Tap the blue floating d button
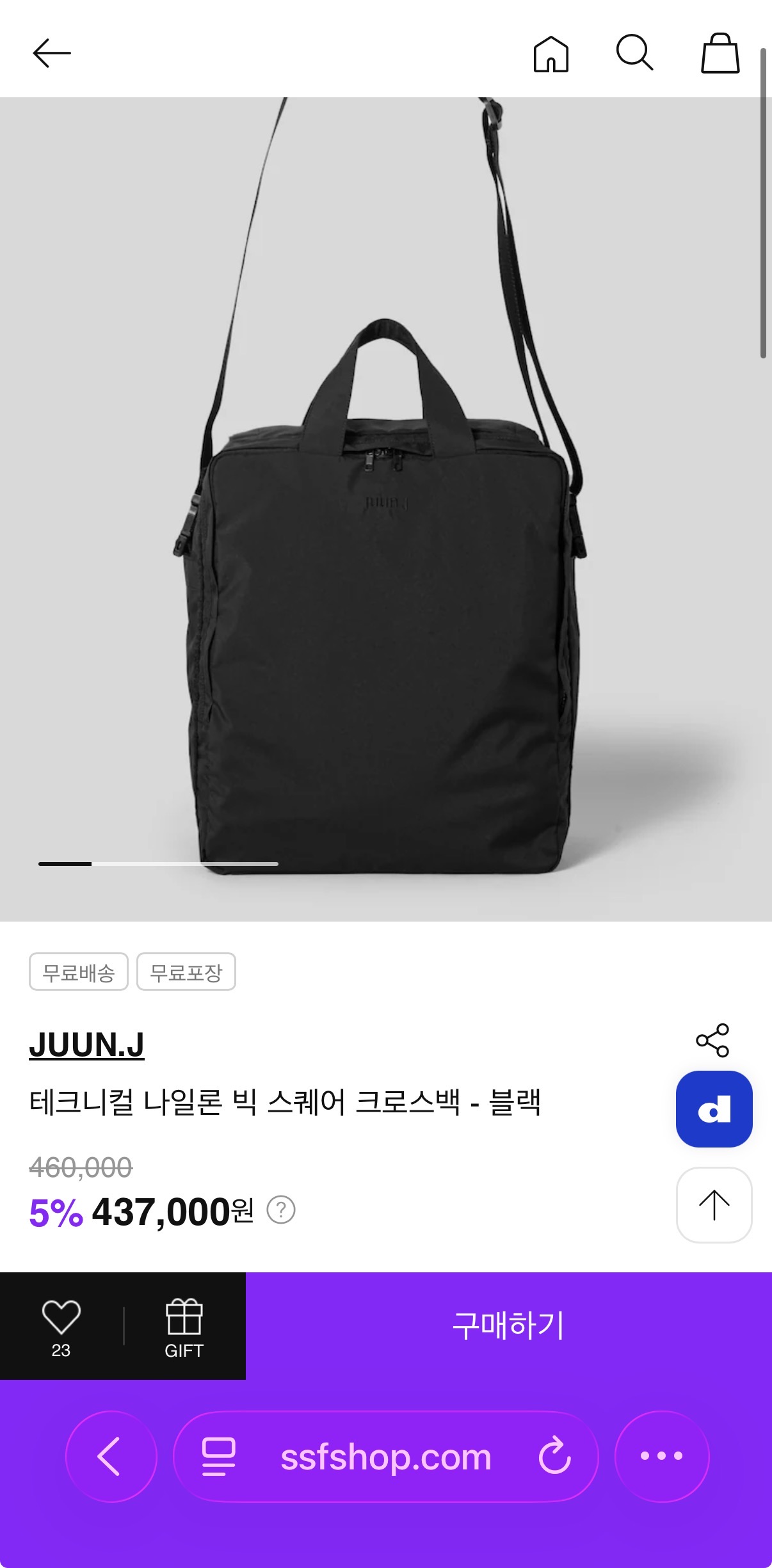The width and height of the screenshot is (772, 1568). [x=714, y=1109]
